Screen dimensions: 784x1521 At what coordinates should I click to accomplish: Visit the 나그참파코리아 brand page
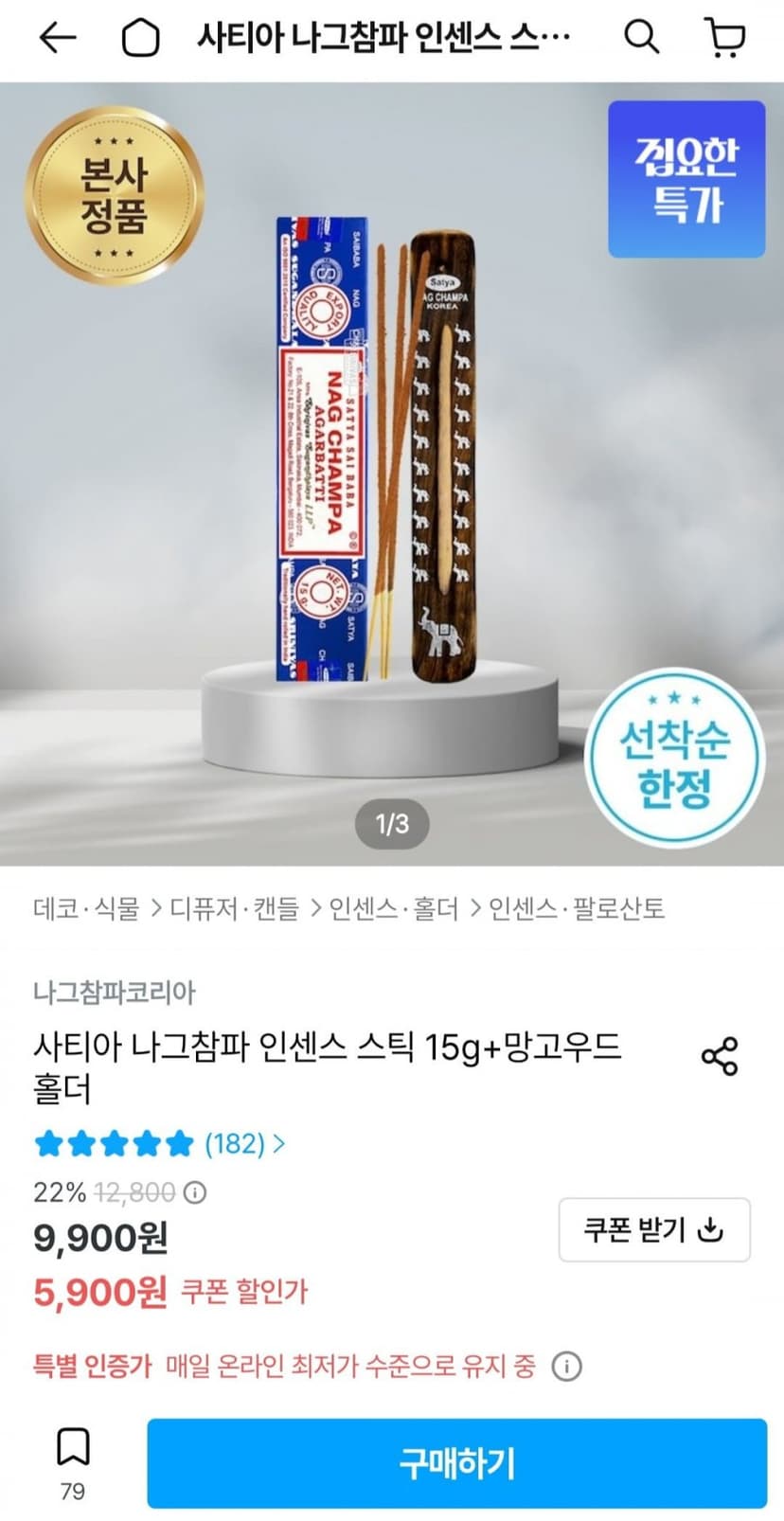tap(115, 992)
